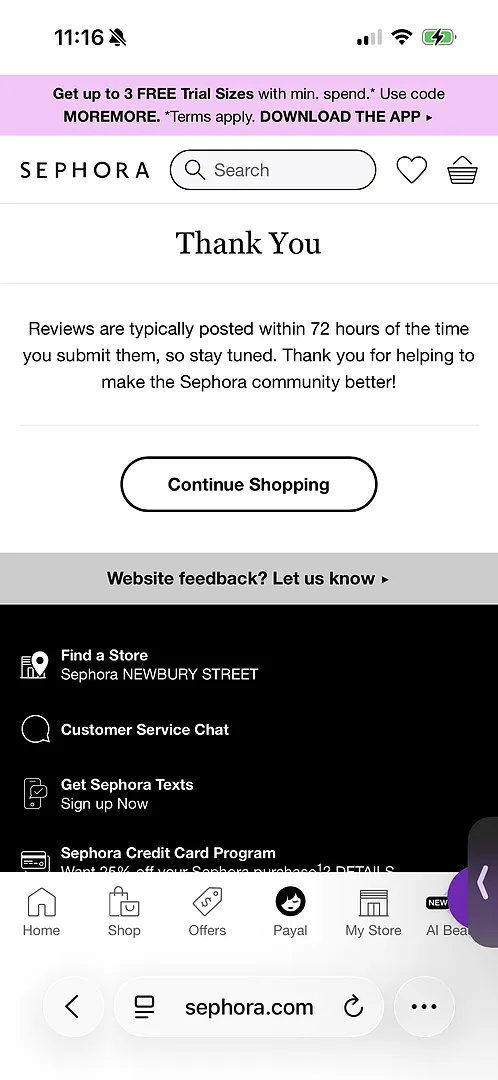Go back in the browser

(x=73, y=1007)
